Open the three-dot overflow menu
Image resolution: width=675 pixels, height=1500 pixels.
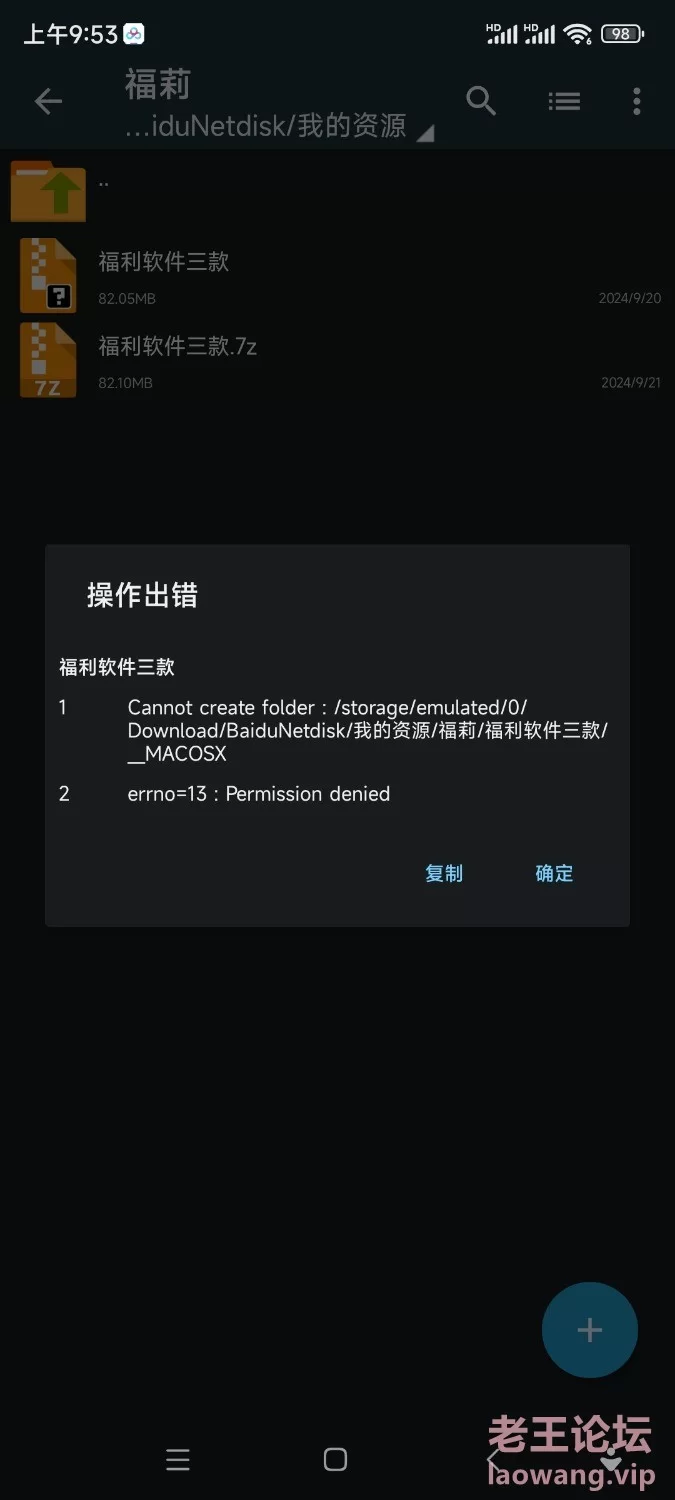point(636,101)
